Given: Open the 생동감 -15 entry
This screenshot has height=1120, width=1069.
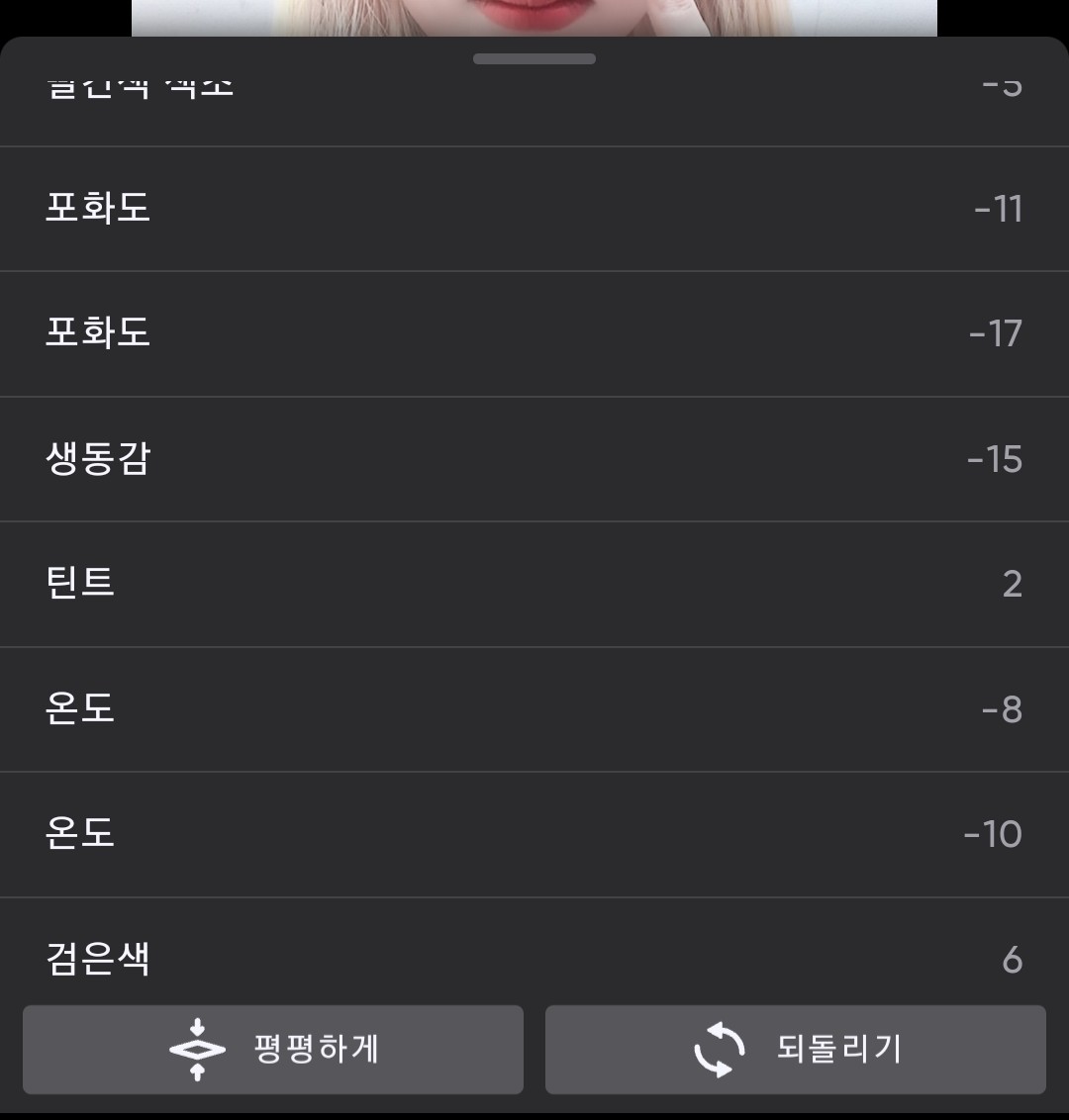Looking at the screenshot, I should (x=534, y=459).
